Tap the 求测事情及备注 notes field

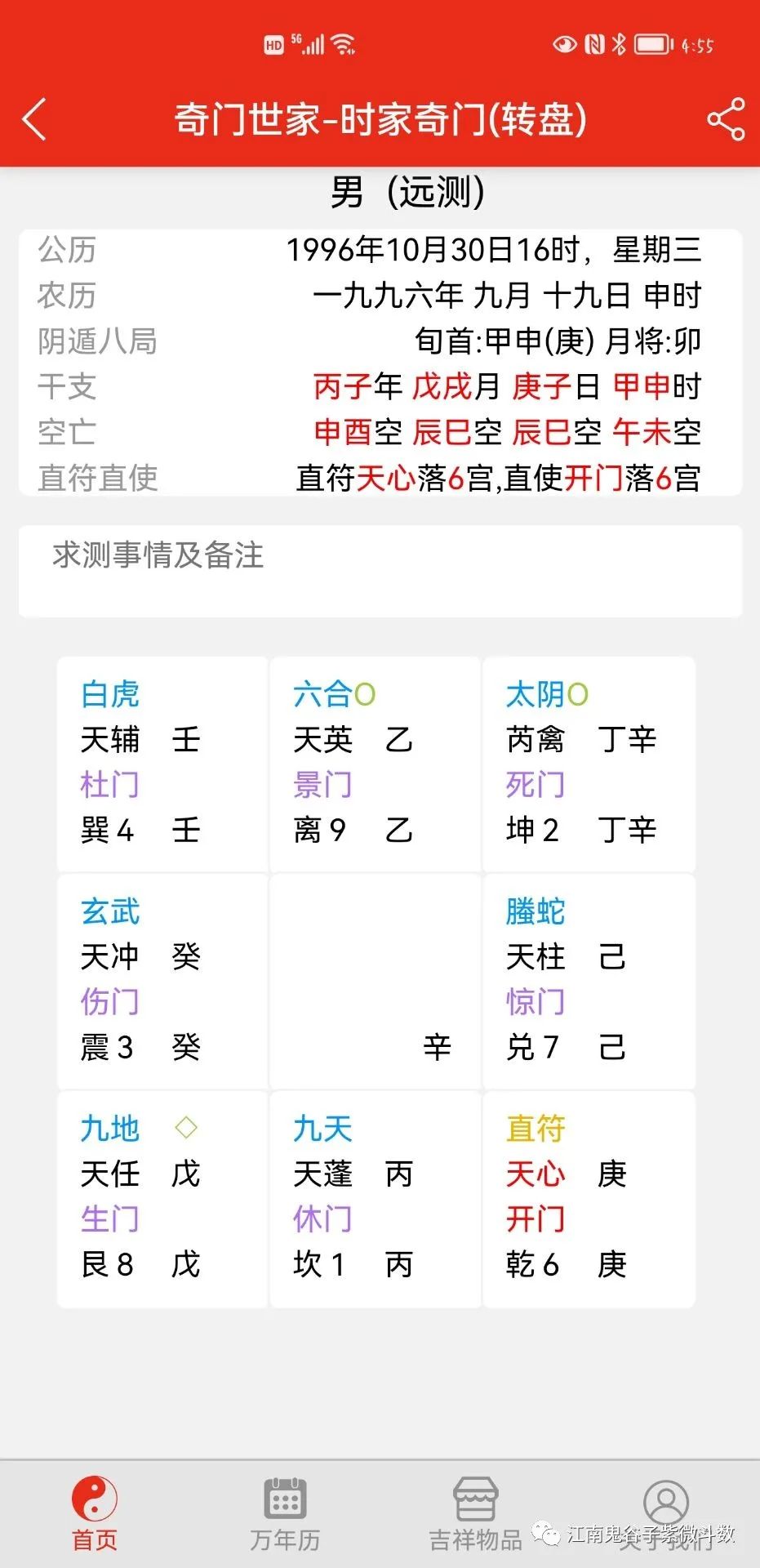(x=380, y=572)
